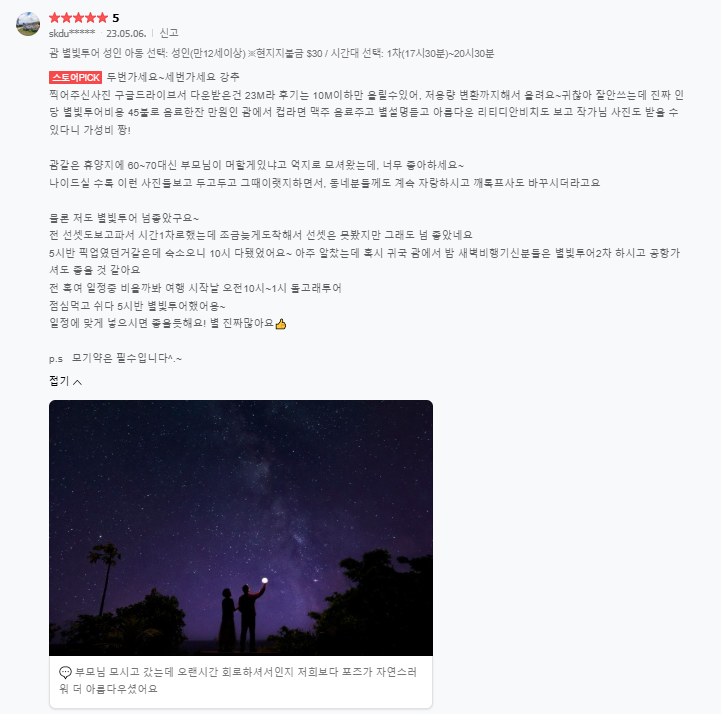Open the starry night review photo
The height and width of the screenshot is (714, 721).
241,528
